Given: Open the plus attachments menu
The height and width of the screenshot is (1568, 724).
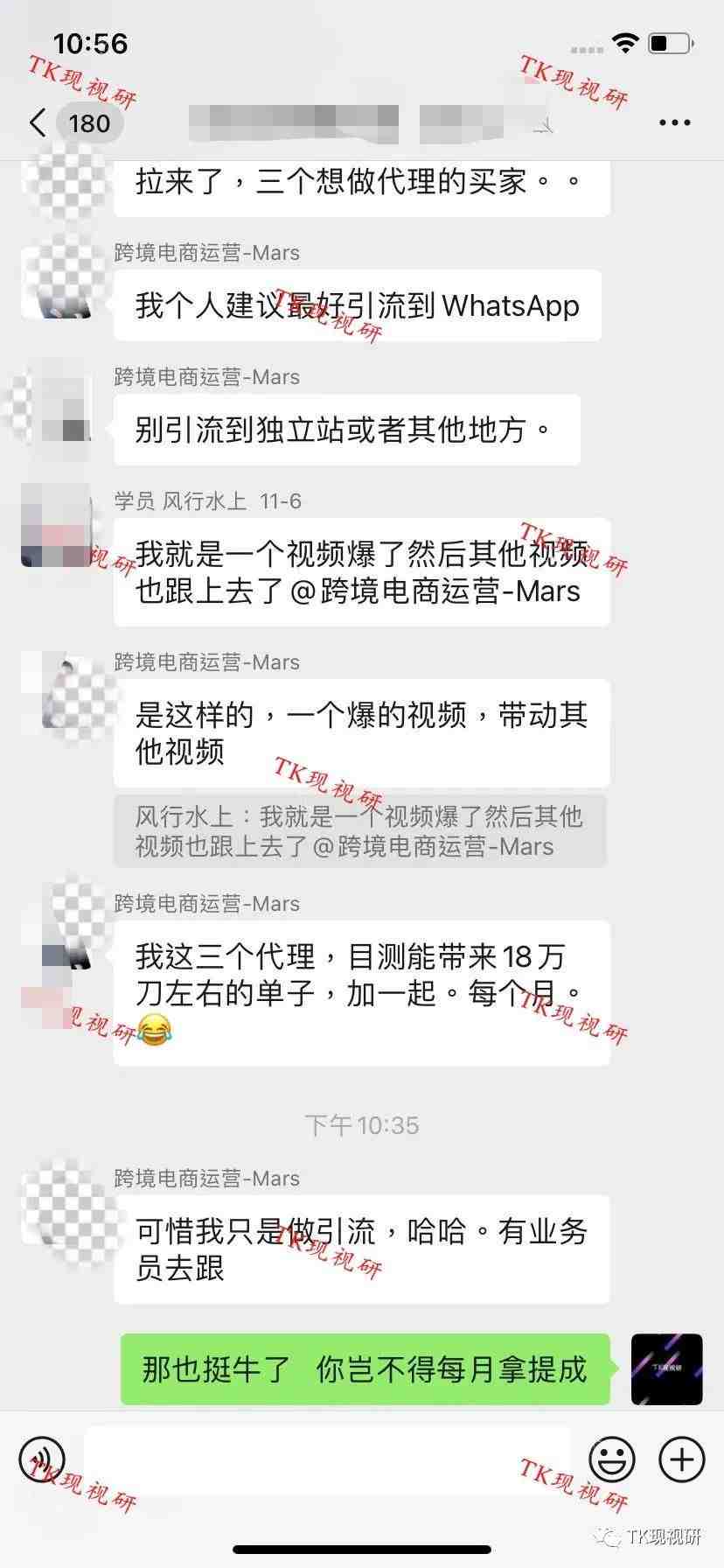Looking at the screenshot, I should click(681, 1459).
